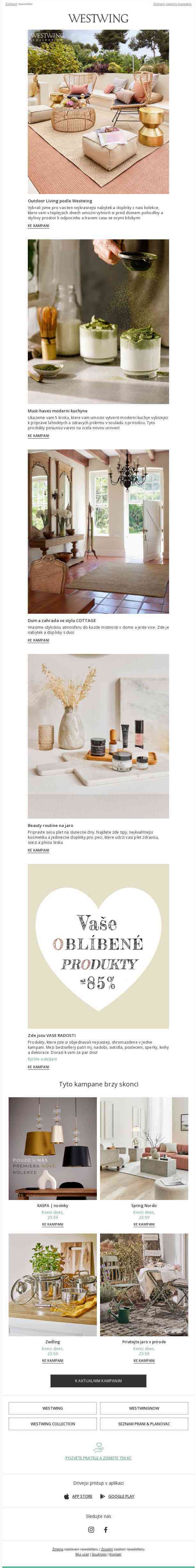Image resolution: width=195 pixels, height=1568 pixels.
Task: Open the 'Rychle odeslání' link
Action: coord(42,1059)
